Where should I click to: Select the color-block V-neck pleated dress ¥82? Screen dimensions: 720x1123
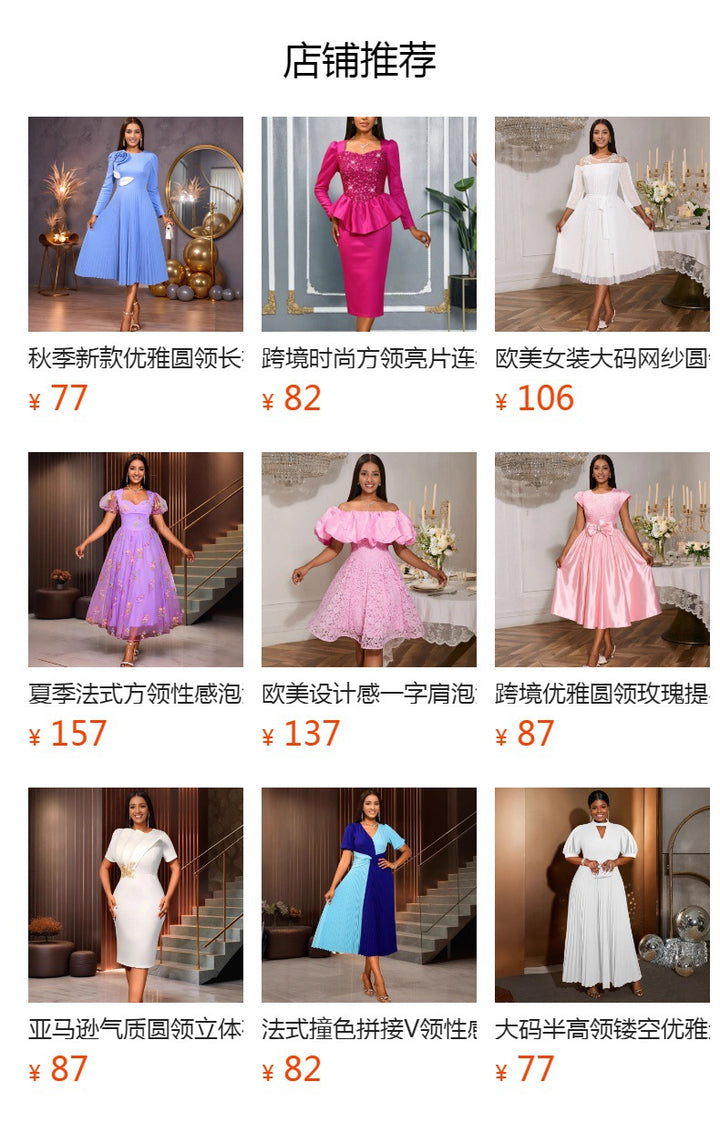pyautogui.click(x=369, y=894)
